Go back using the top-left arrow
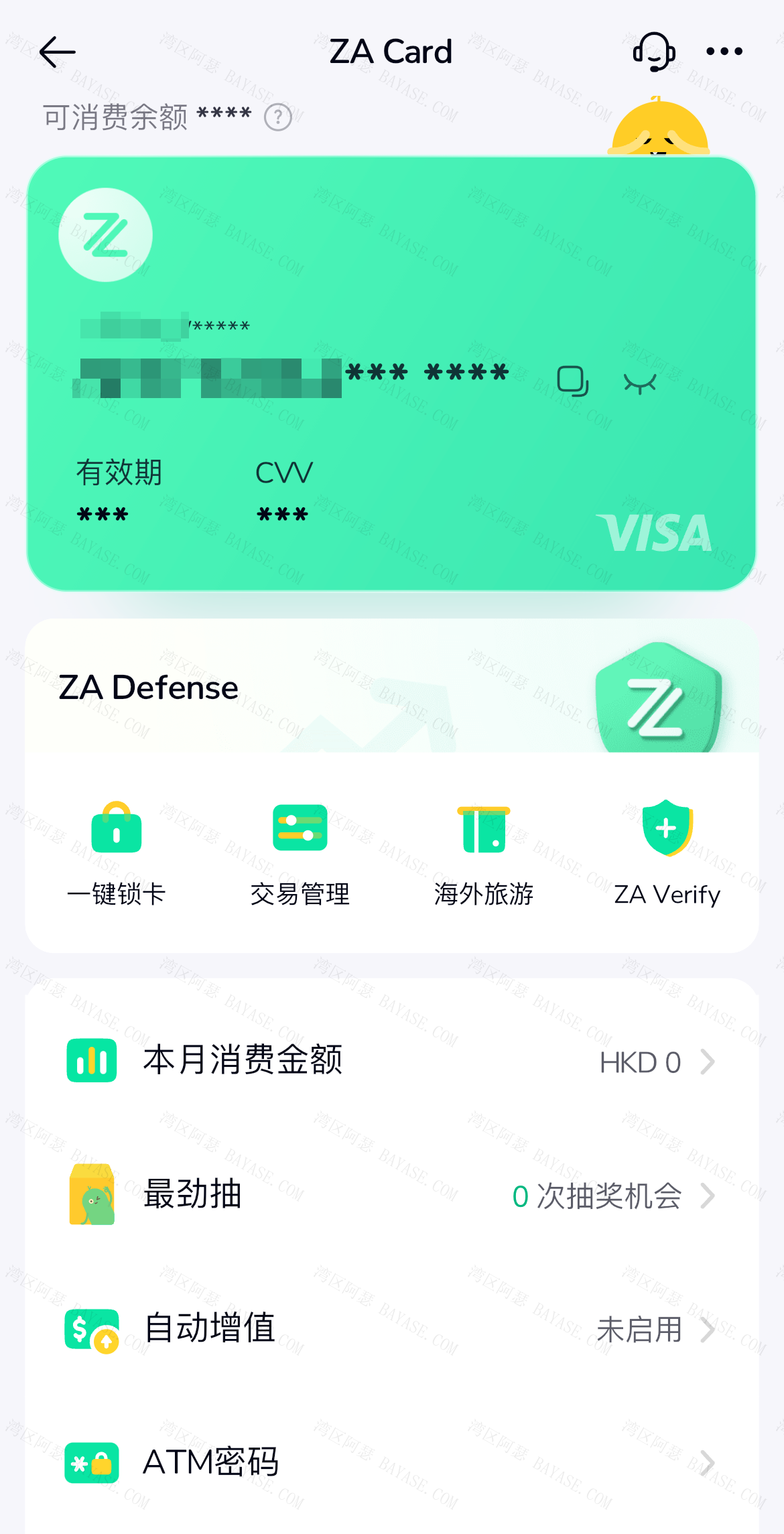 click(57, 52)
